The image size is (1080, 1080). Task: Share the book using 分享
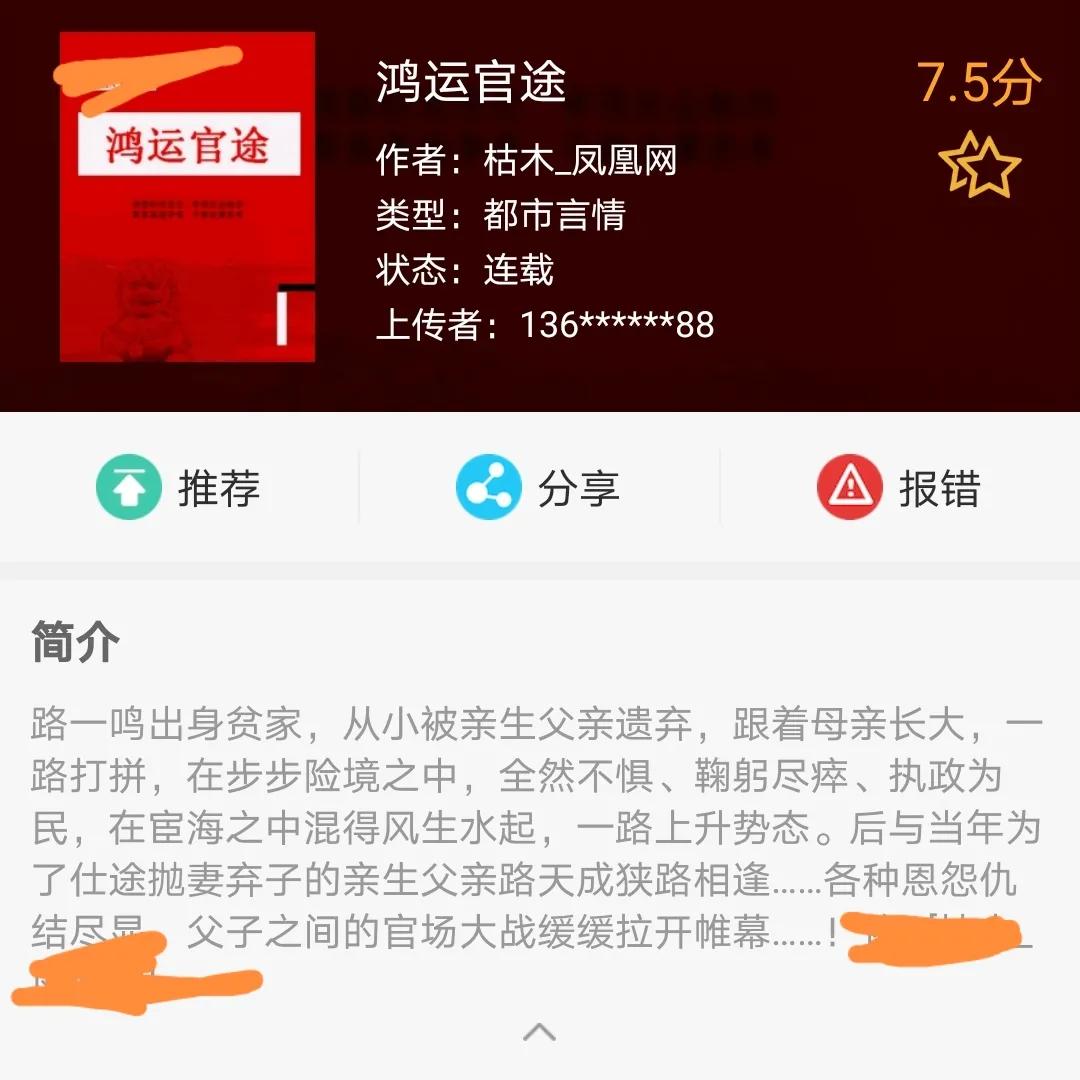tap(539, 487)
